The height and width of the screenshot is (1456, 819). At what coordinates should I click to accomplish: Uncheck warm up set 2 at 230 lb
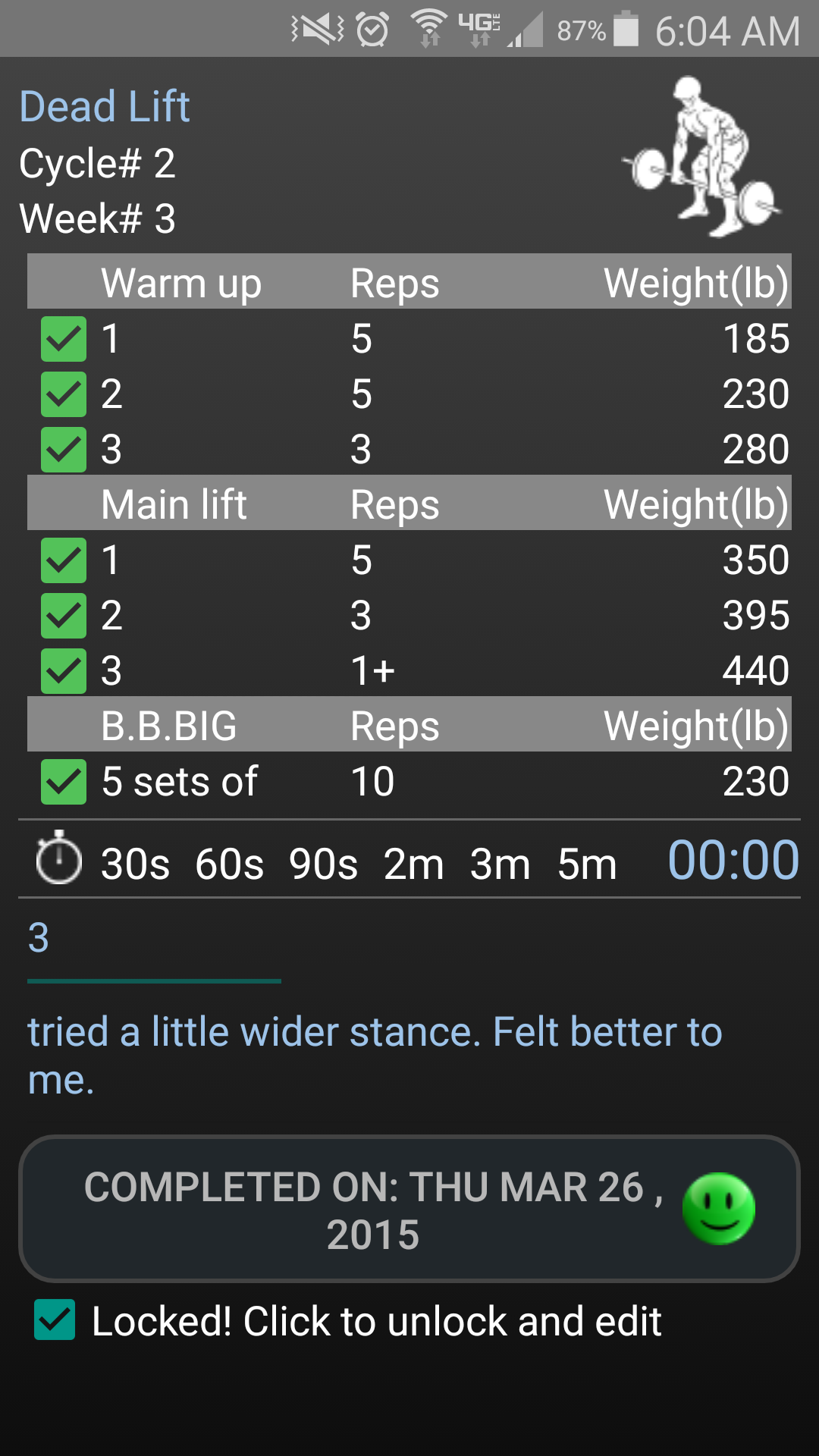click(64, 394)
